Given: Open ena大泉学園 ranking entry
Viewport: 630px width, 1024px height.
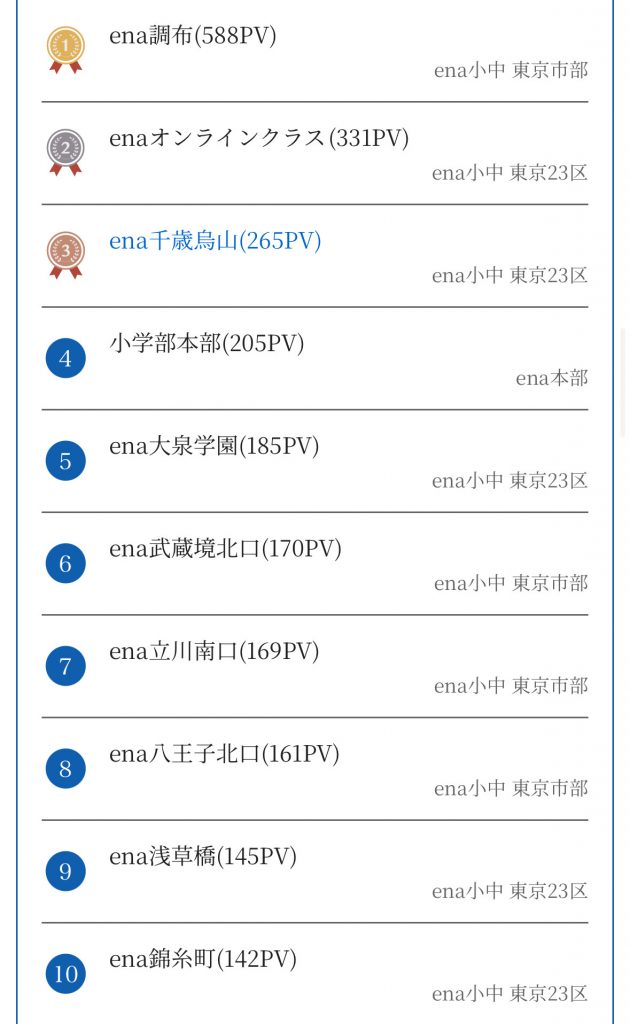Looking at the screenshot, I should 214,447.
